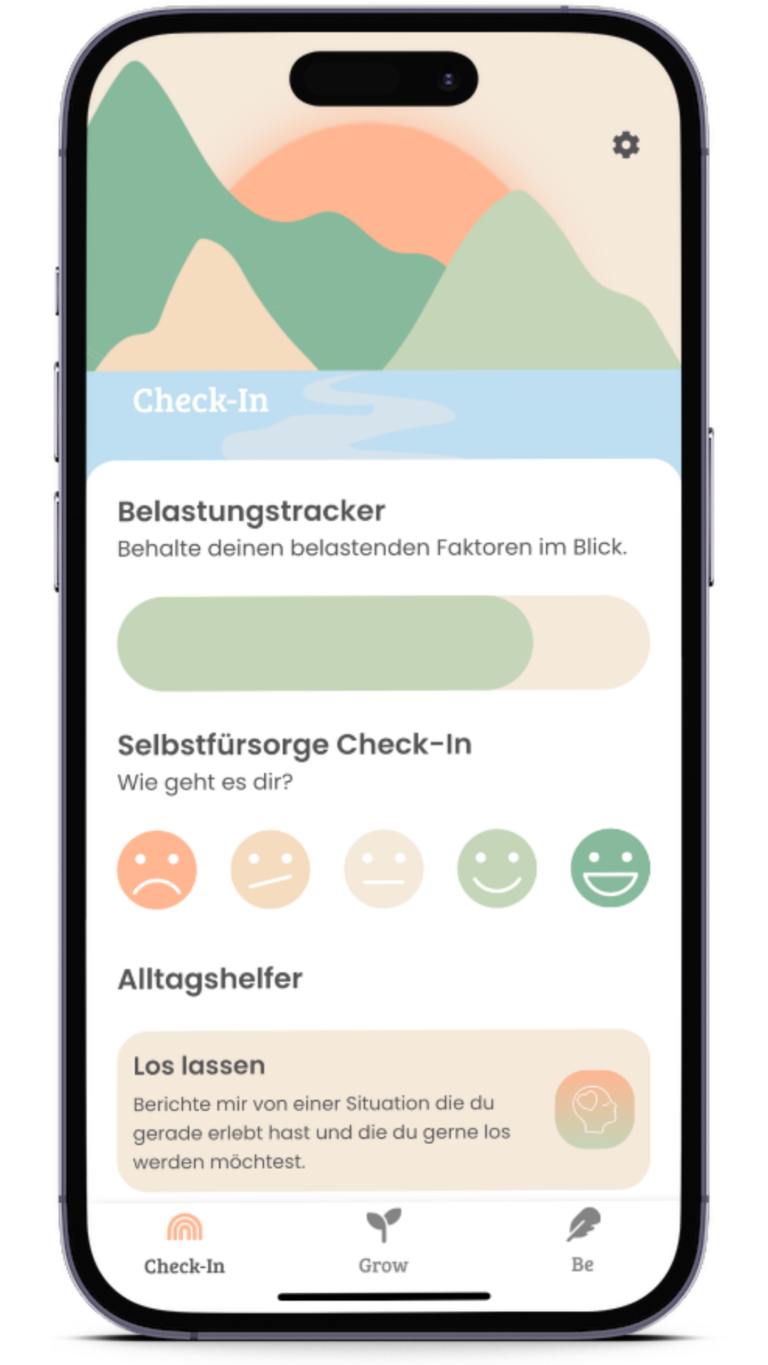Choose the slightly unhappy slanted-mouth face
Viewport: 768px width, 1365px height.
(270, 869)
